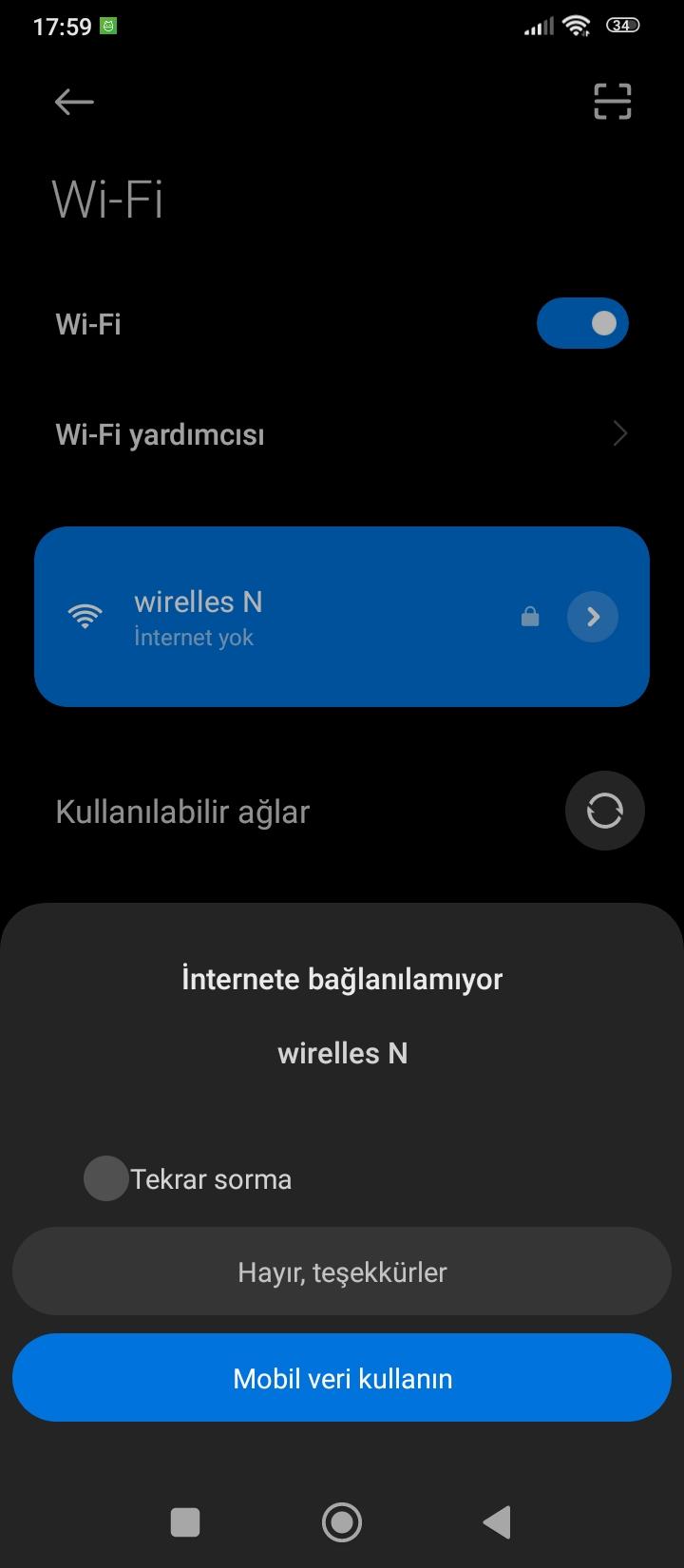Image resolution: width=684 pixels, height=1568 pixels.
Task: Tap the lock icon on the wirelles N network
Action: click(x=530, y=616)
